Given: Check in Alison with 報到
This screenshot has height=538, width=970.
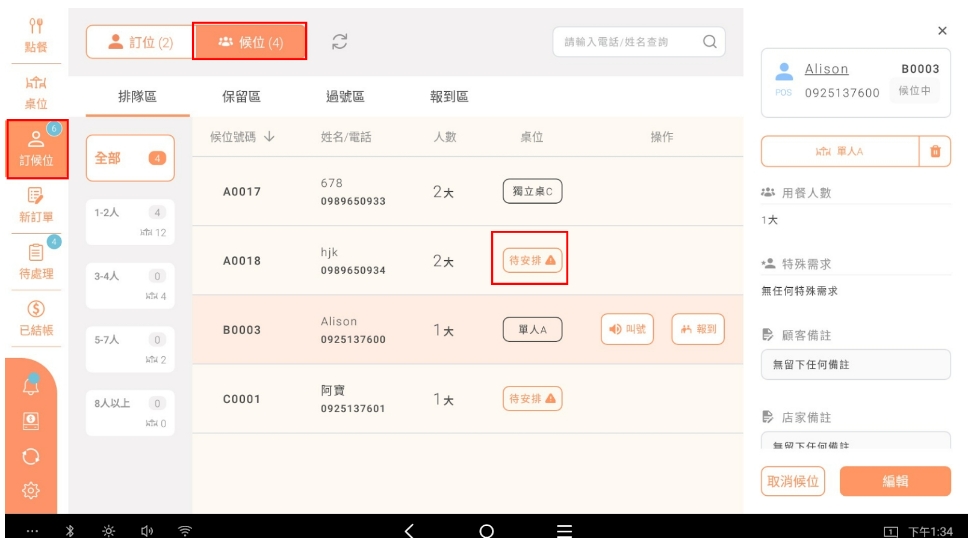Looking at the screenshot, I should coord(697,330).
